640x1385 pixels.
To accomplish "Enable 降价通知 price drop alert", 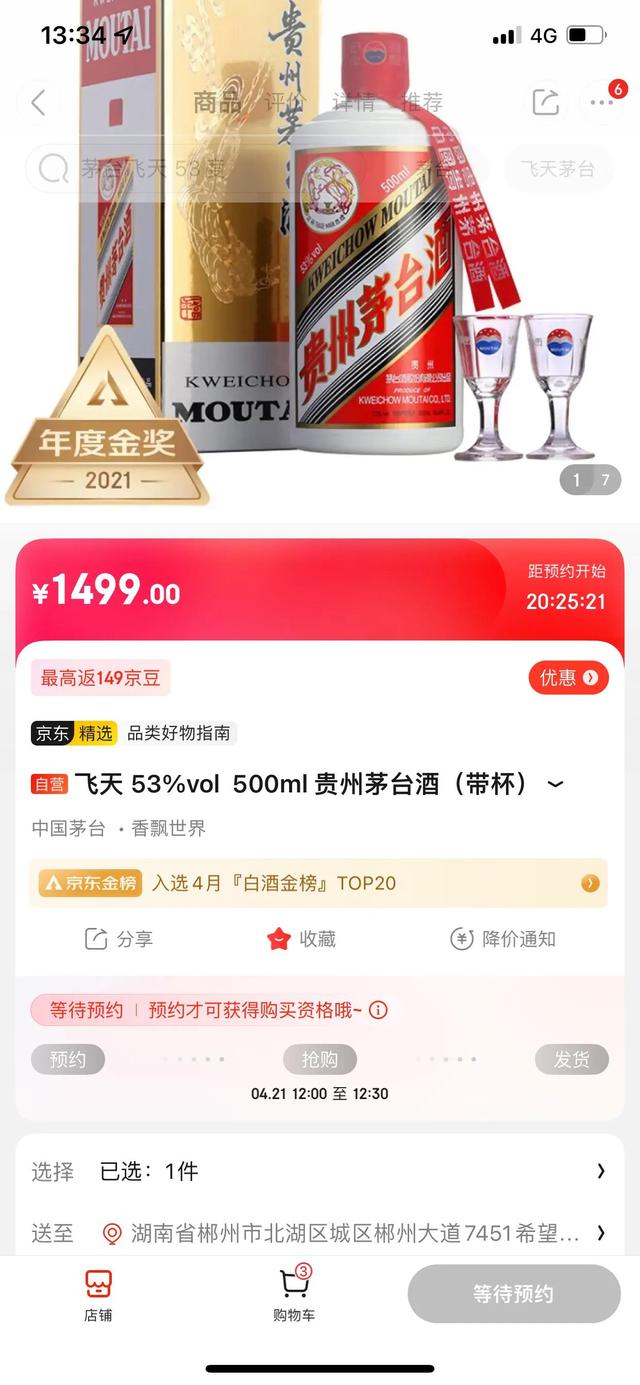I will click(502, 939).
